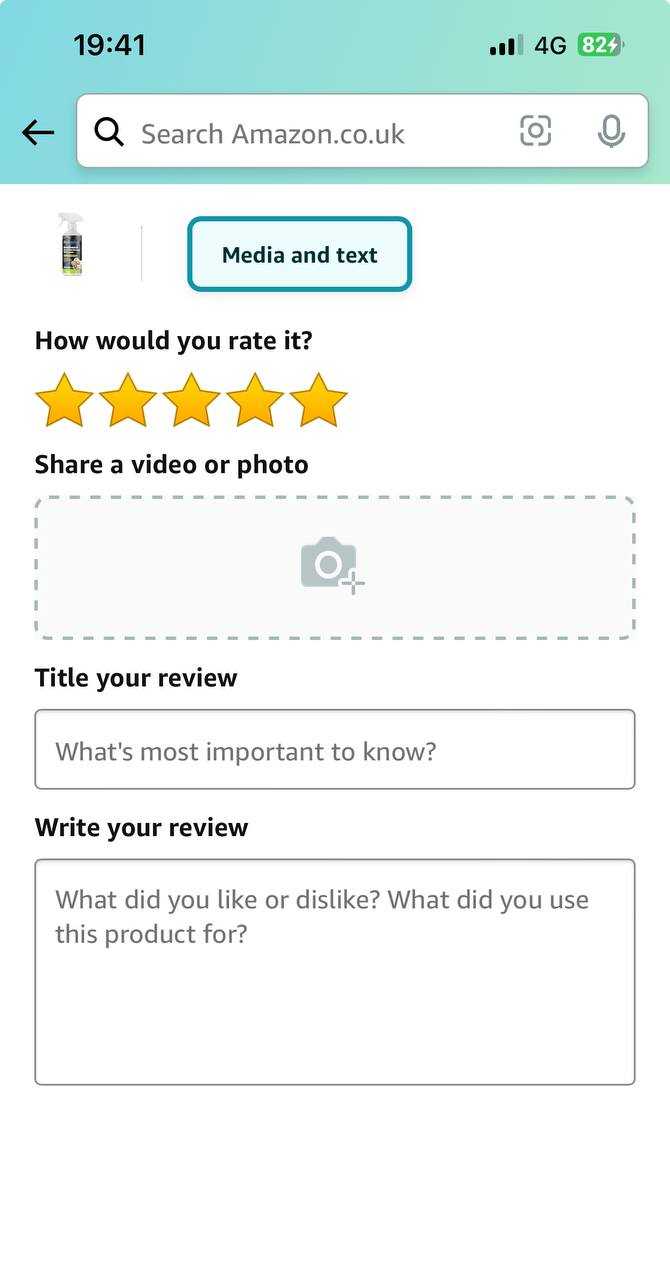
Task: Set the rating to one star
Action: [64, 401]
